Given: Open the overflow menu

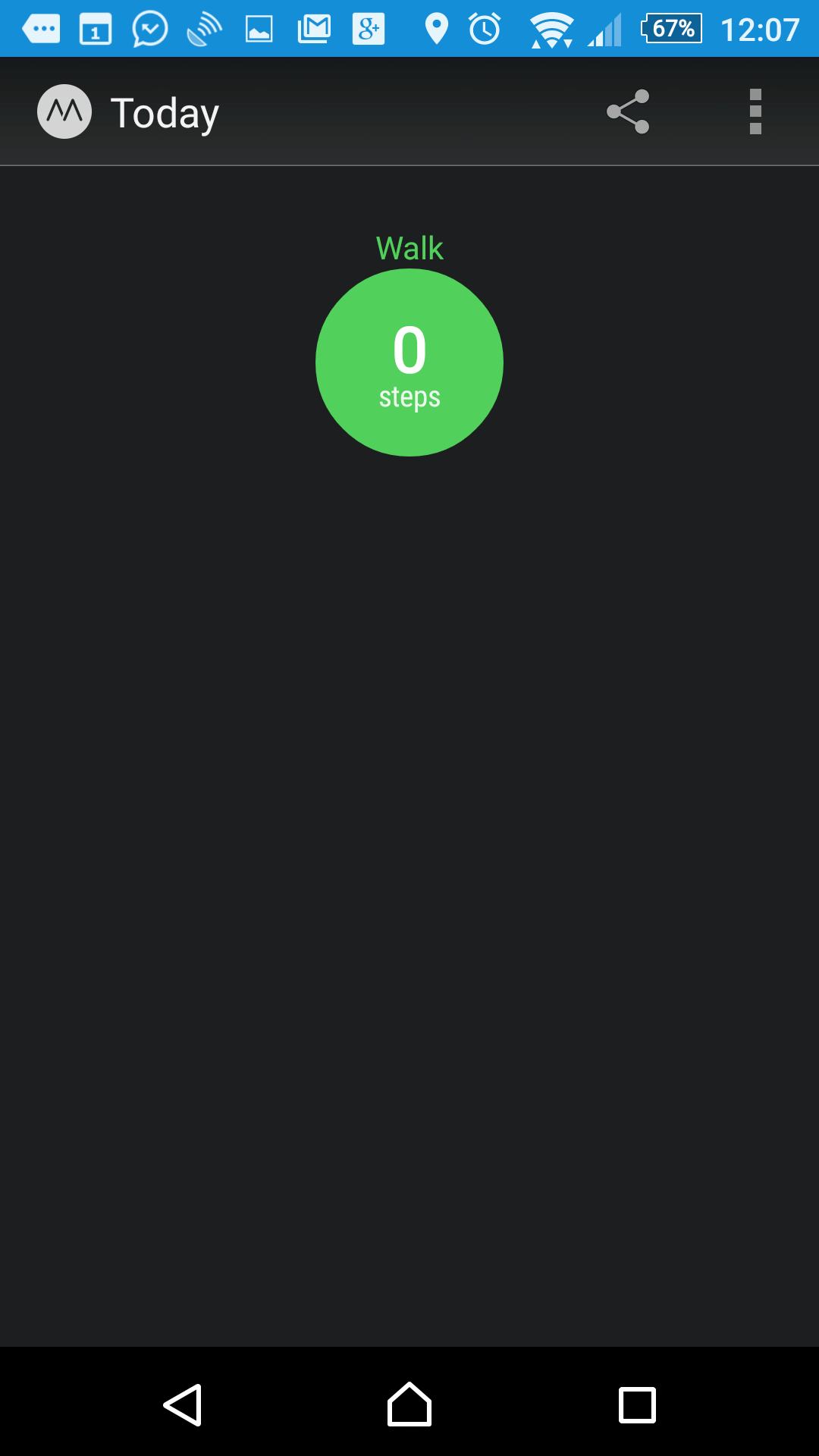Looking at the screenshot, I should pyautogui.click(x=755, y=111).
